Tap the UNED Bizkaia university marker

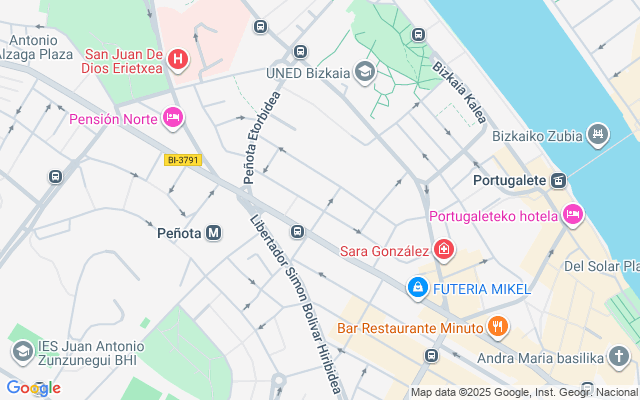(365, 72)
